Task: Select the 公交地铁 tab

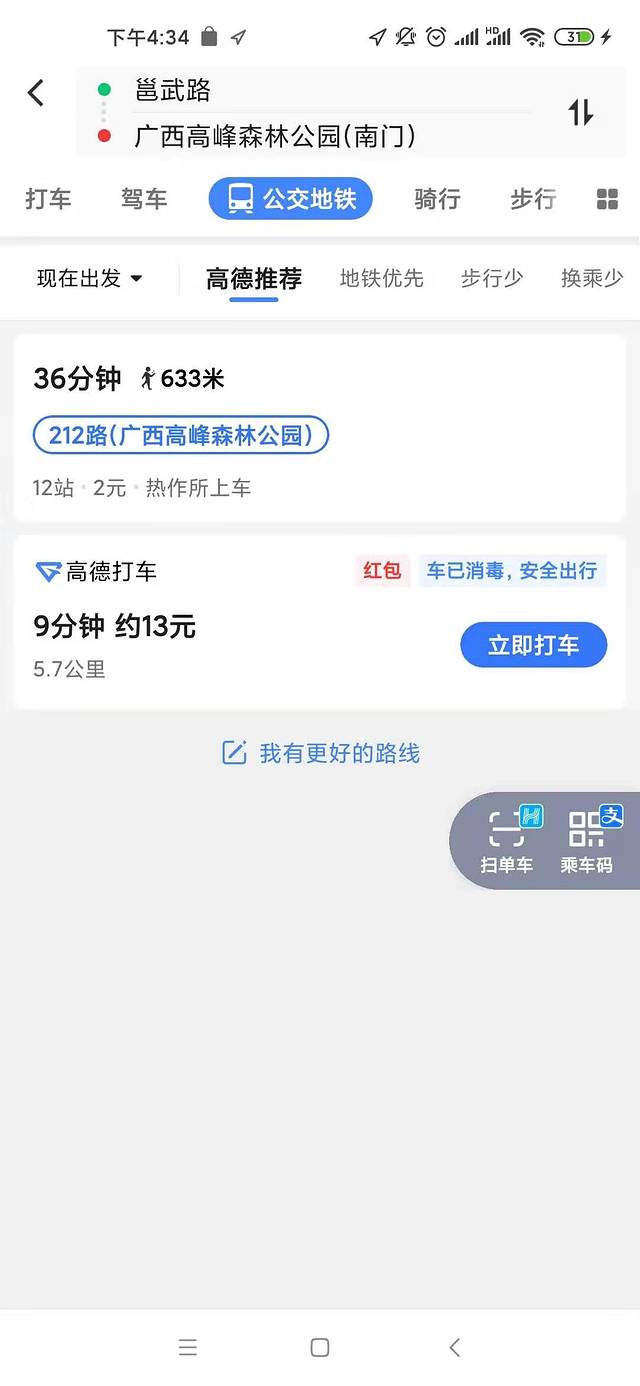Action: point(290,199)
